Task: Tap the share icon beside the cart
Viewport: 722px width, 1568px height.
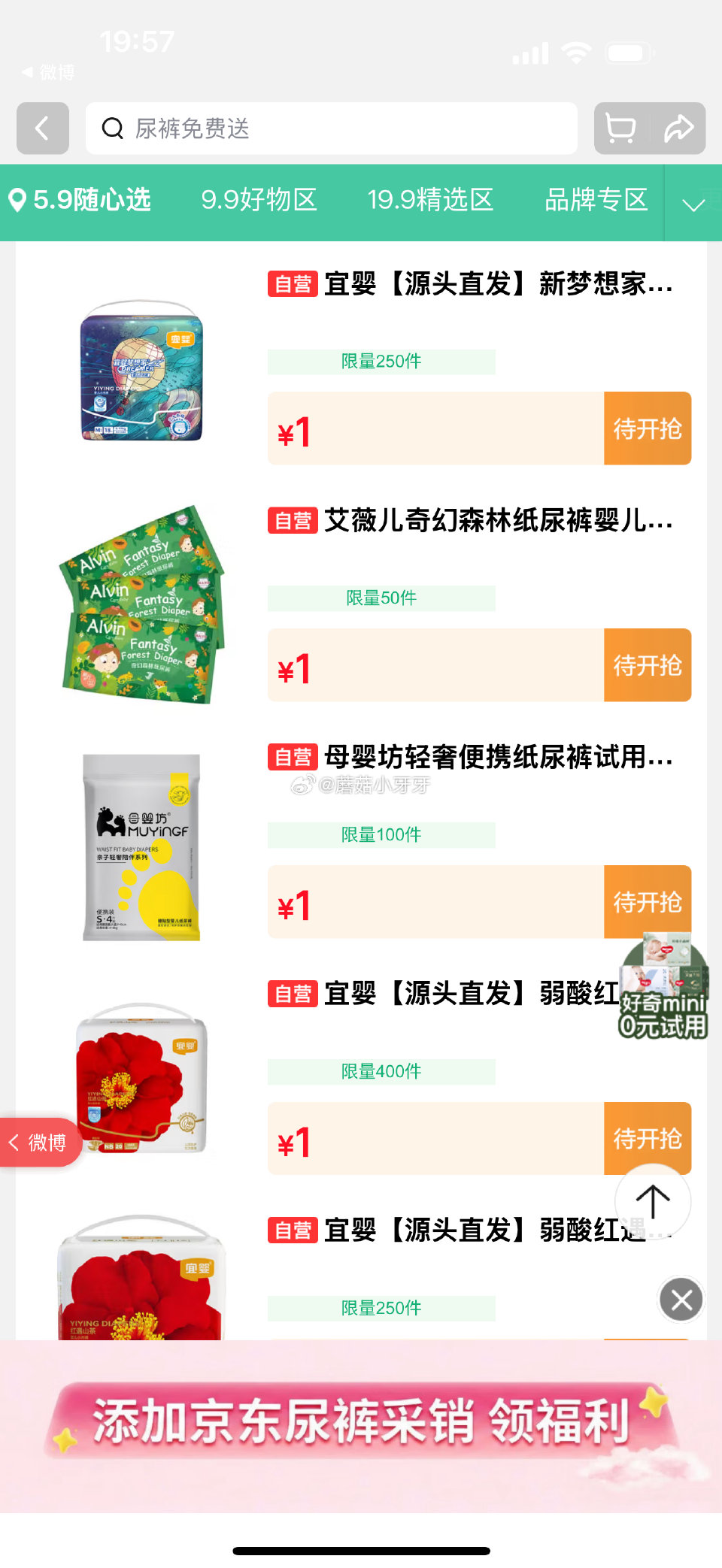Action: click(x=679, y=128)
